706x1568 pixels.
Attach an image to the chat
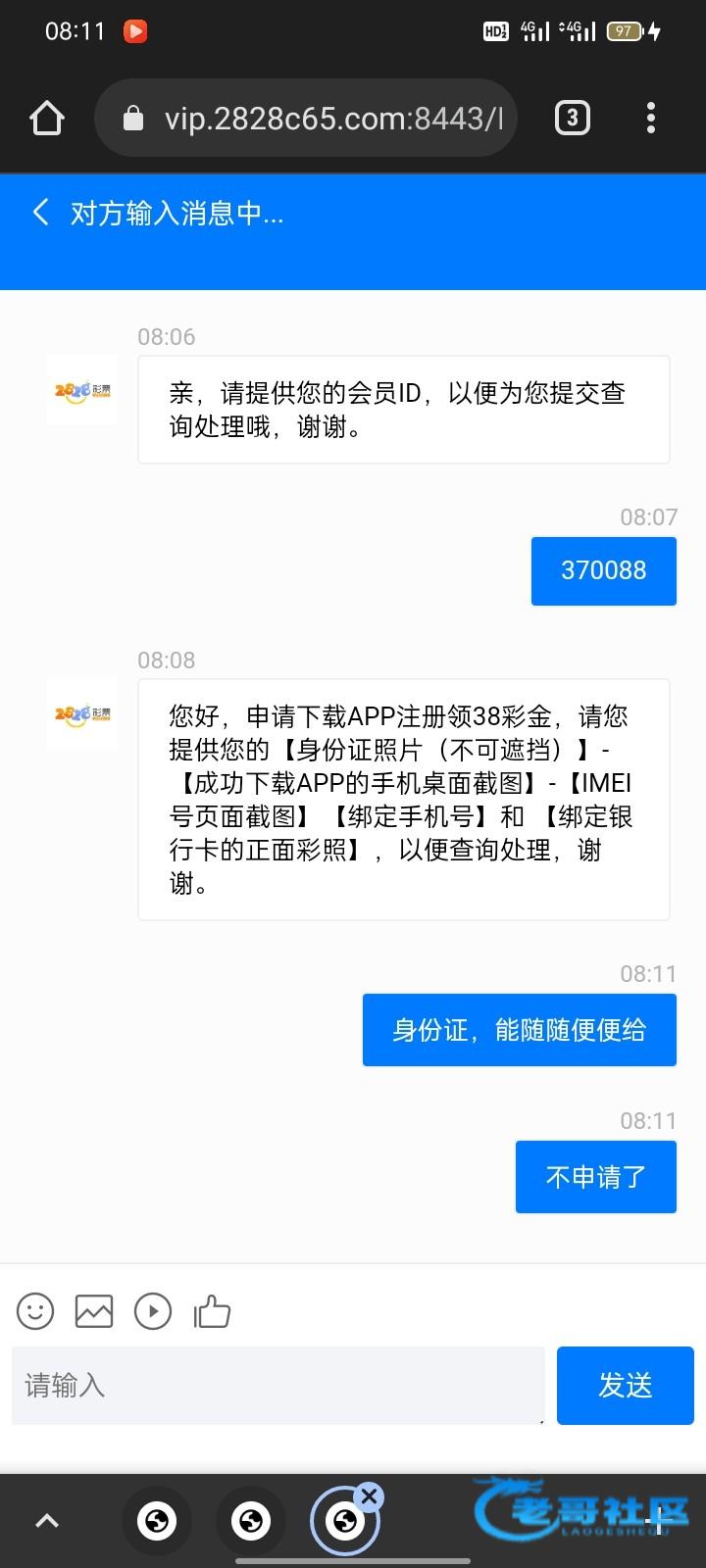point(94,1311)
